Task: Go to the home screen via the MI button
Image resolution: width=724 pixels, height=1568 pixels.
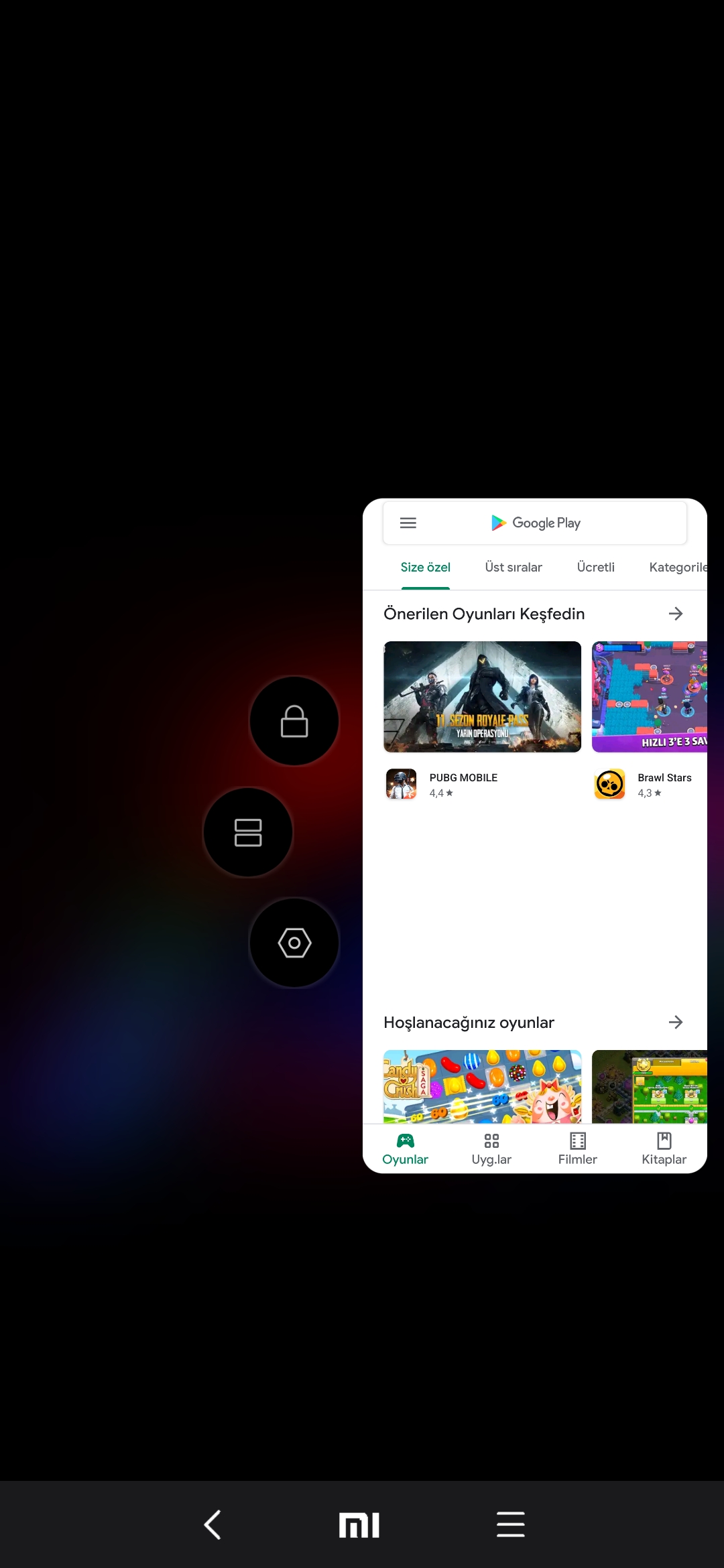Action: pos(359,1525)
